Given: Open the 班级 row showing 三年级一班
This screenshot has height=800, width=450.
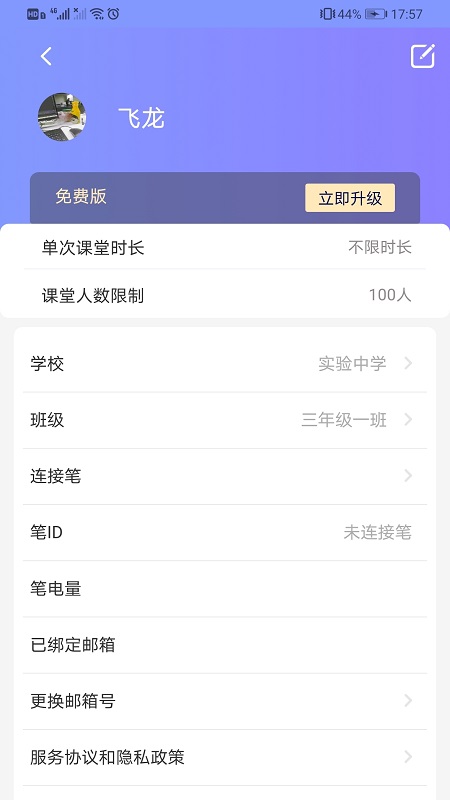Looking at the screenshot, I should (224, 420).
